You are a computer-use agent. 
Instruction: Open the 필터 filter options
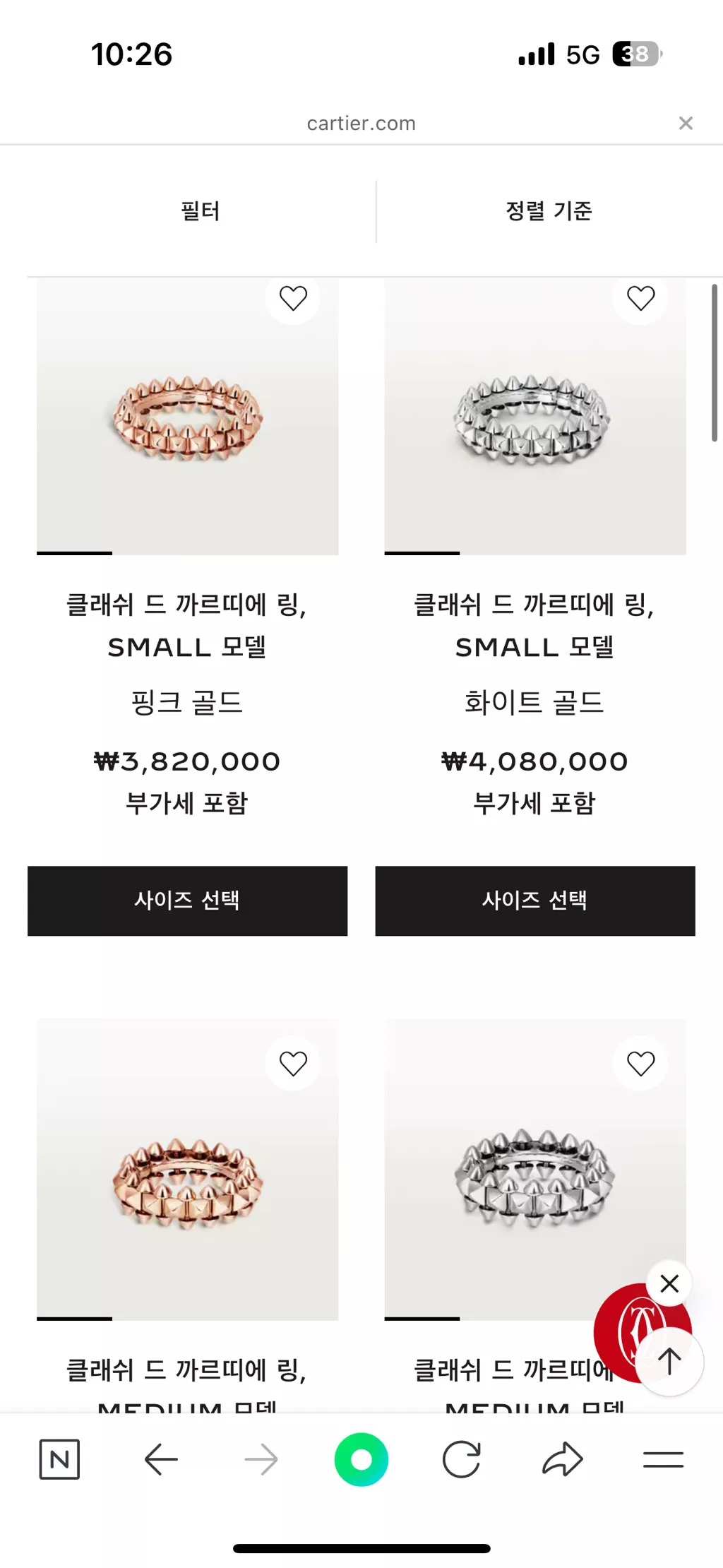(201, 211)
